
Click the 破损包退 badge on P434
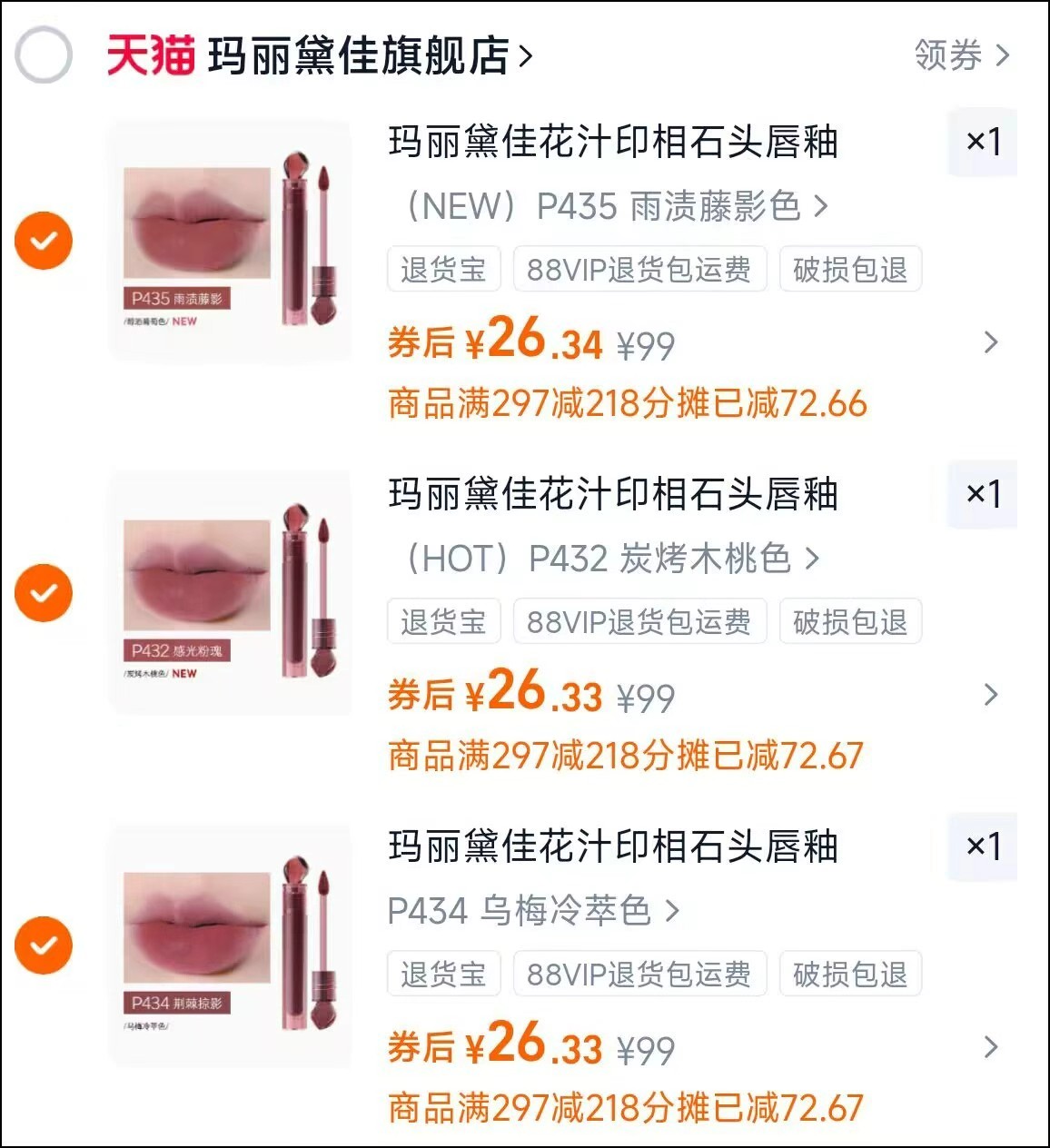coord(849,974)
